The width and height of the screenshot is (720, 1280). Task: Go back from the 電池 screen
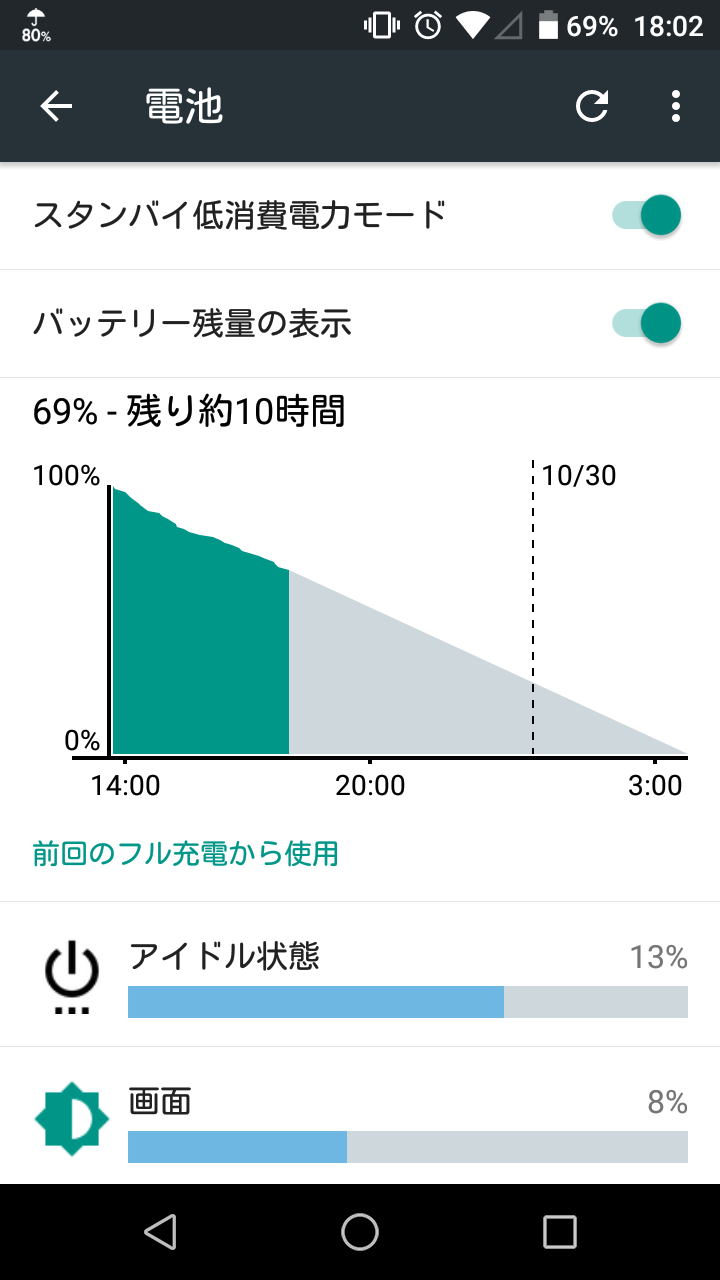coord(57,106)
